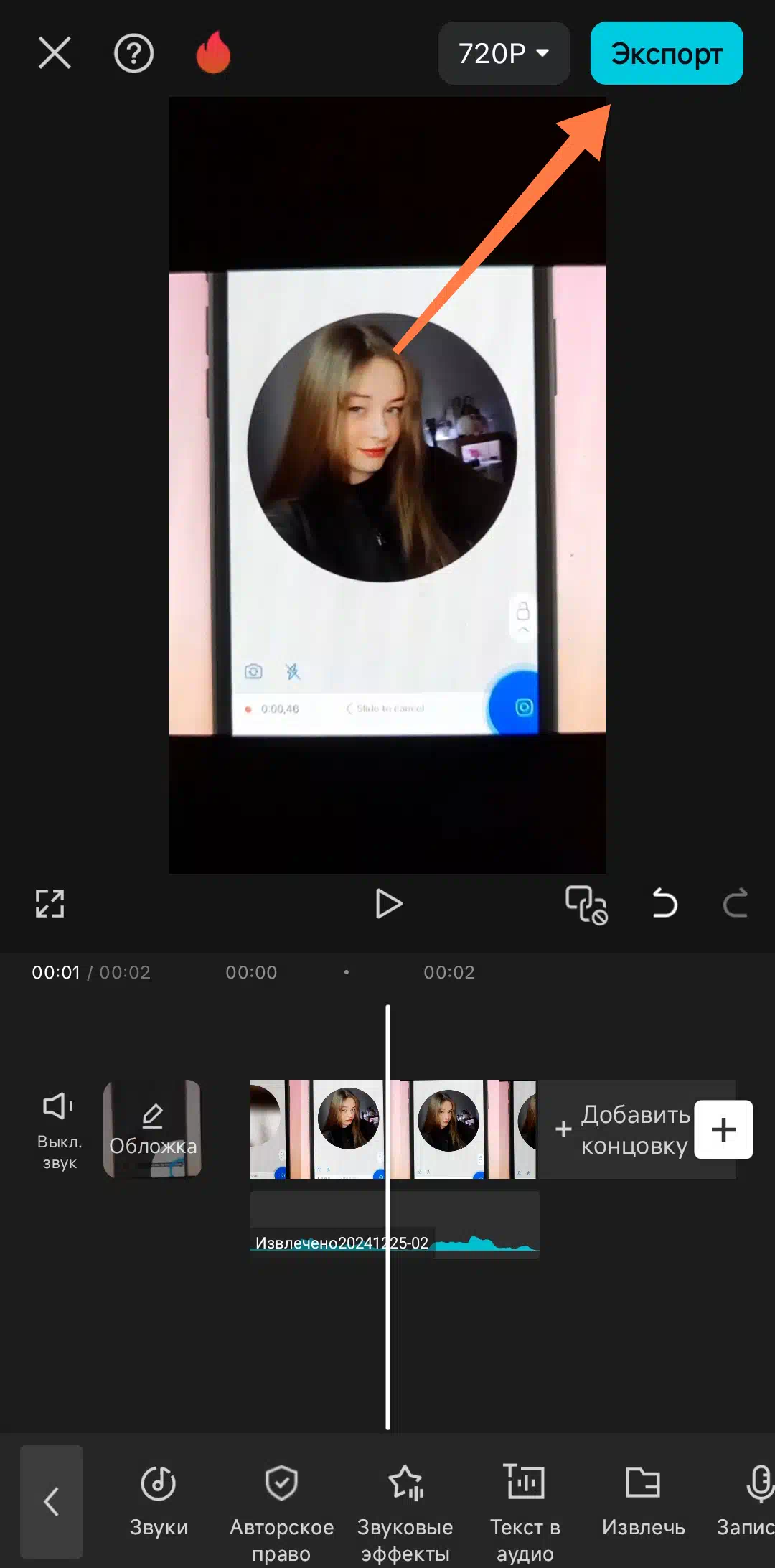Select the video clip on the timeline
This screenshot has width=775, height=1568.
(393, 1129)
